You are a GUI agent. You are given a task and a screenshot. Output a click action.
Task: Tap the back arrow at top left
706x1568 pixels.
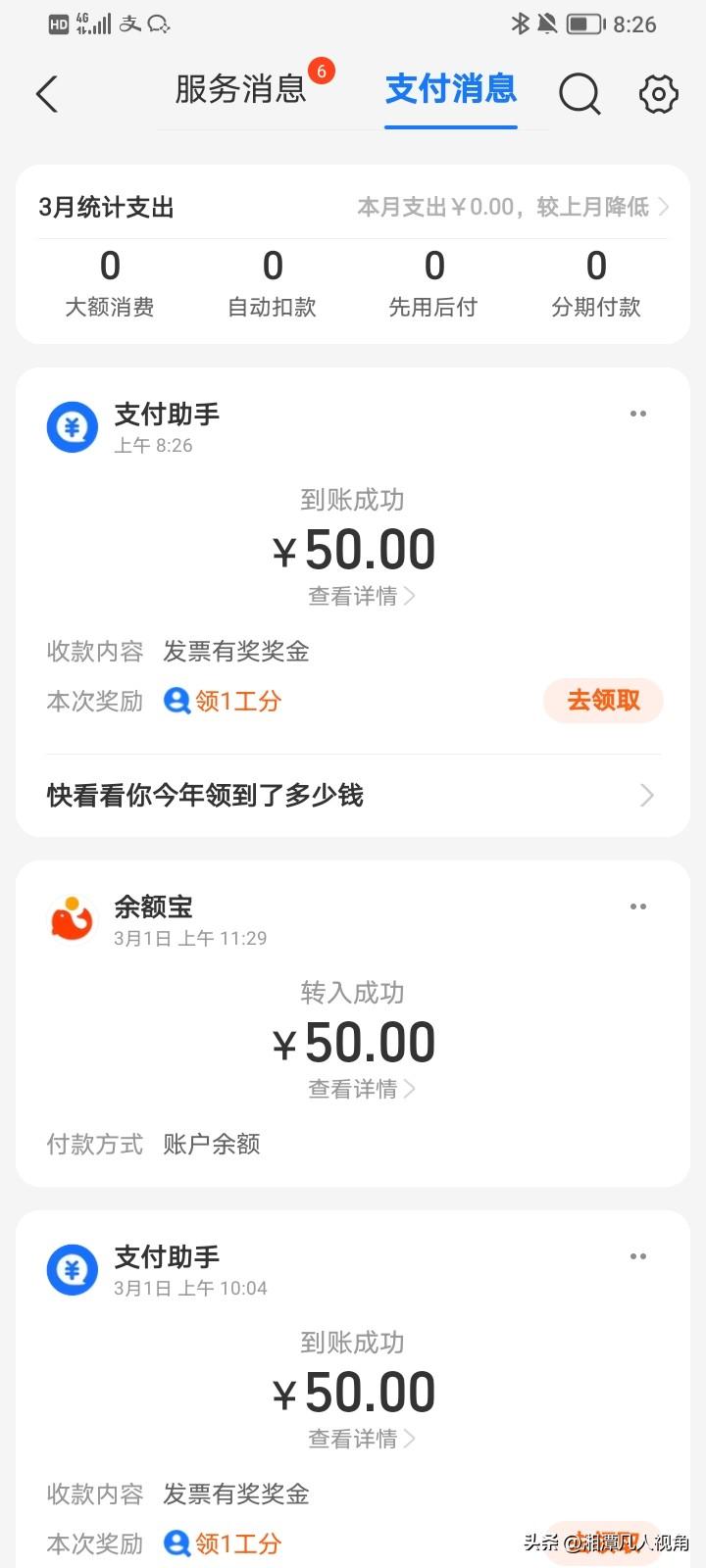(46, 94)
